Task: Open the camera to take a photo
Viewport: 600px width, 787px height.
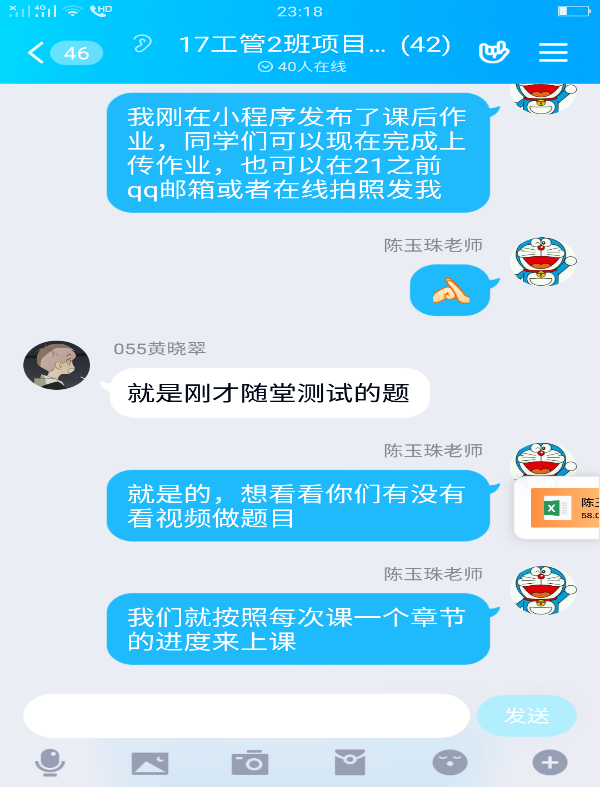Action: click(x=250, y=763)
